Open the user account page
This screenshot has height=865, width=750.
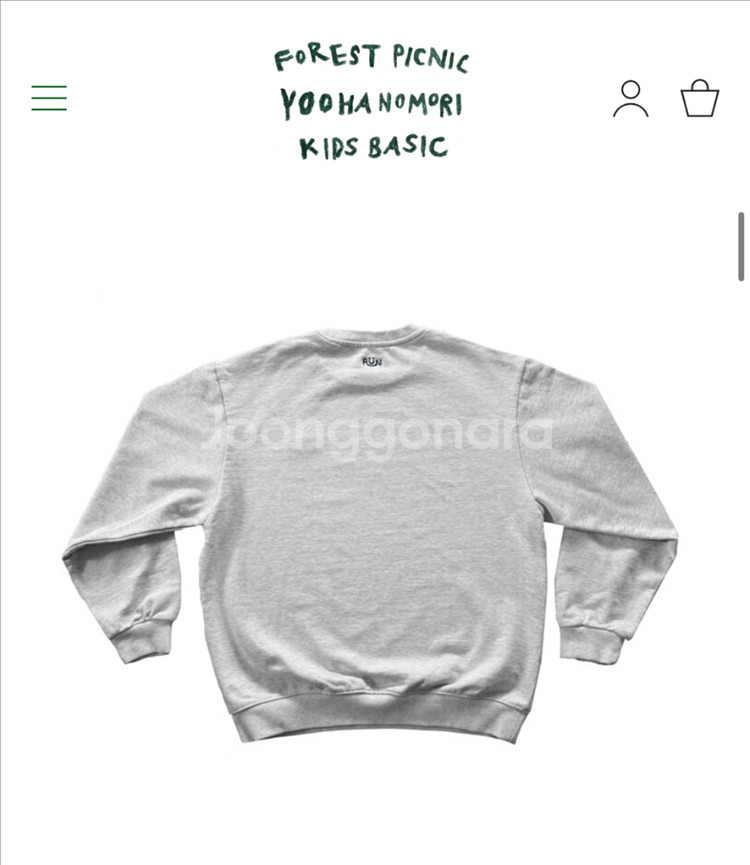point(630,99)
